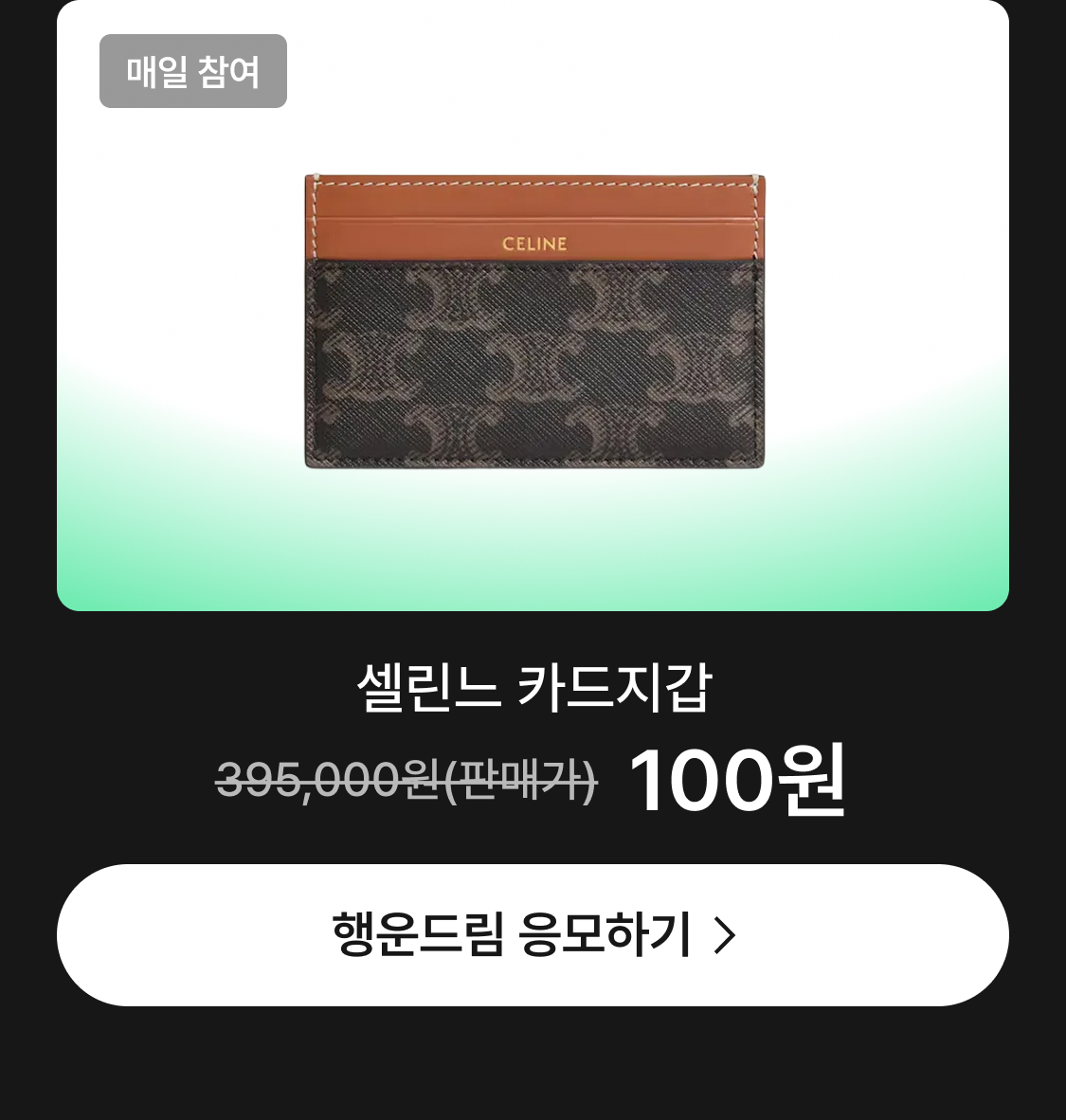Tap the 행운드림 응모하기 button

point(533,935)
